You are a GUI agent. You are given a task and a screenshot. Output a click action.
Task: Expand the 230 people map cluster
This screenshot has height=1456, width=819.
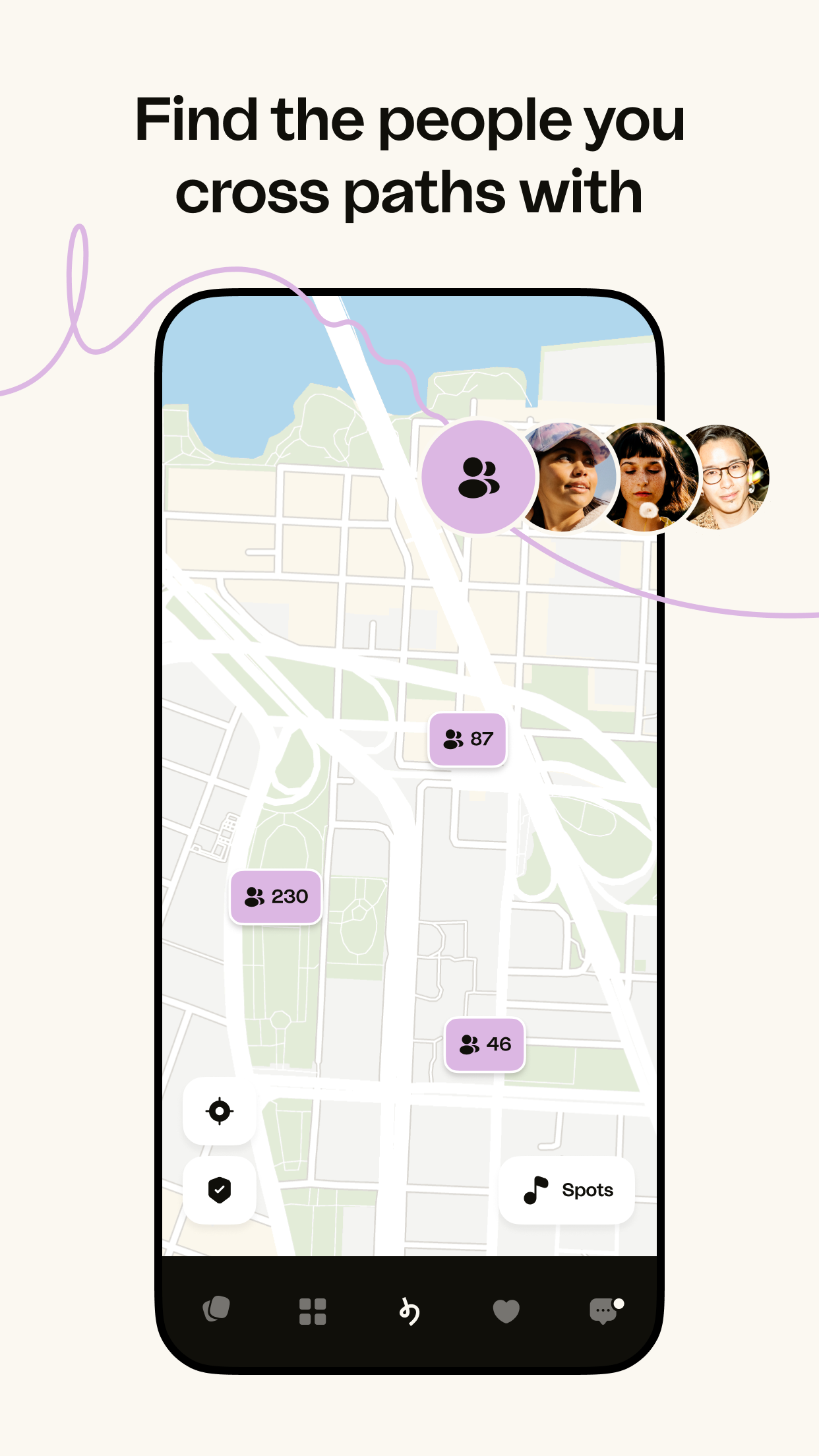click(276, 895)
